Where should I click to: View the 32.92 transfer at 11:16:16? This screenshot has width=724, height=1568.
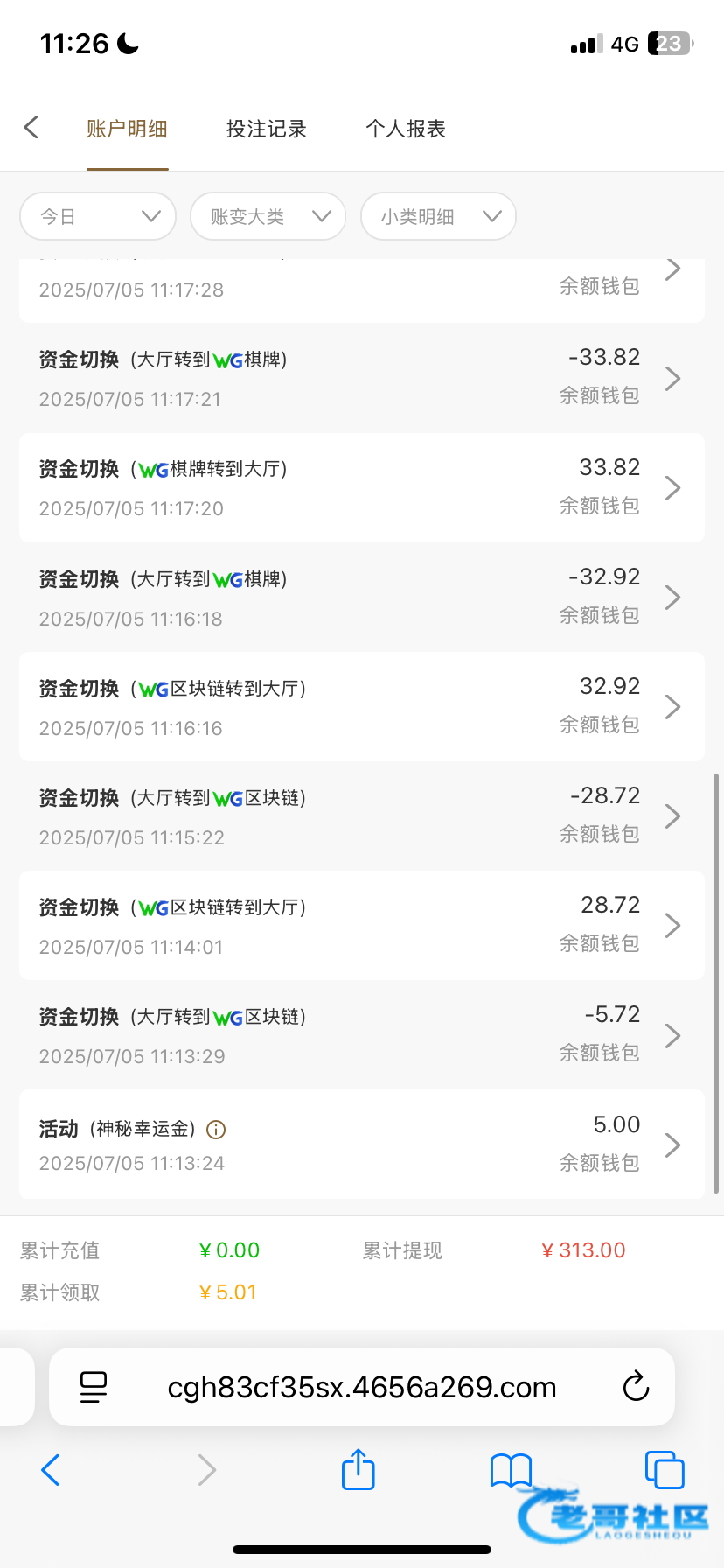[362, 706]
